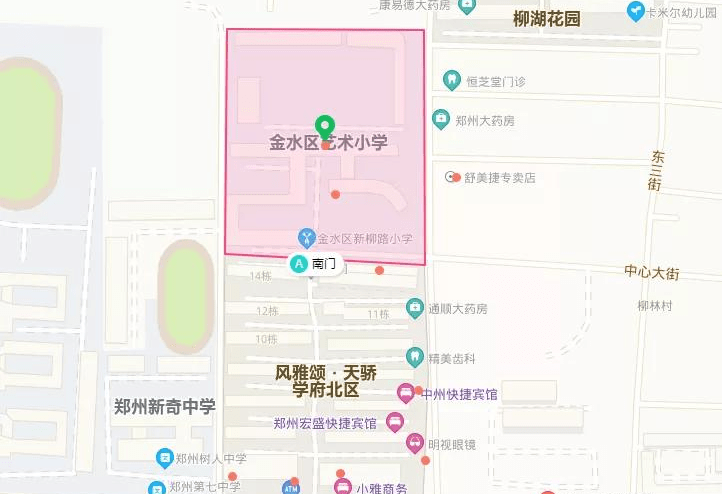Select 郑州第七中学 school marker
The width and height of the screenshot is (722, 494).
pyautogui.click(x=156, y=488)
